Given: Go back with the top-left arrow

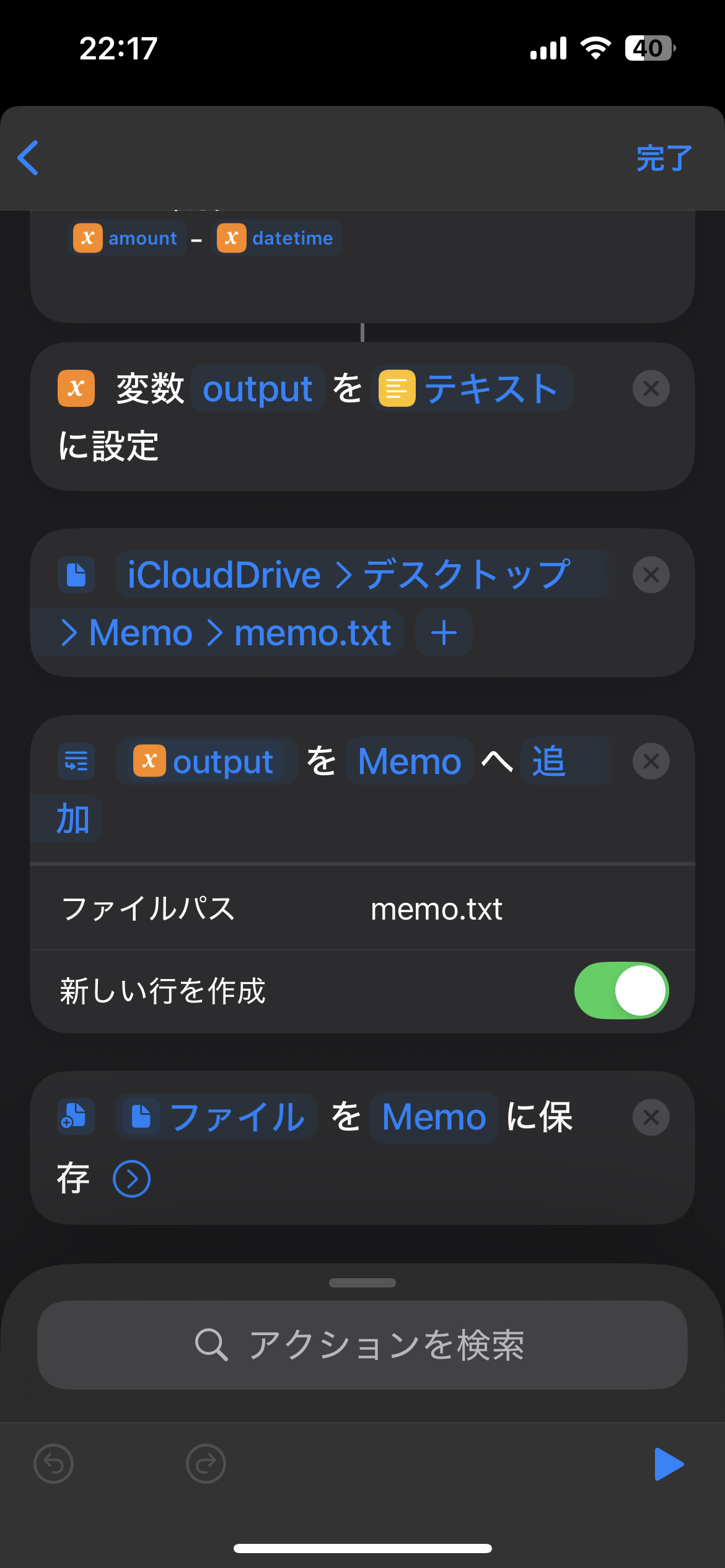Looking at the screenshot, I should [29, 158].
